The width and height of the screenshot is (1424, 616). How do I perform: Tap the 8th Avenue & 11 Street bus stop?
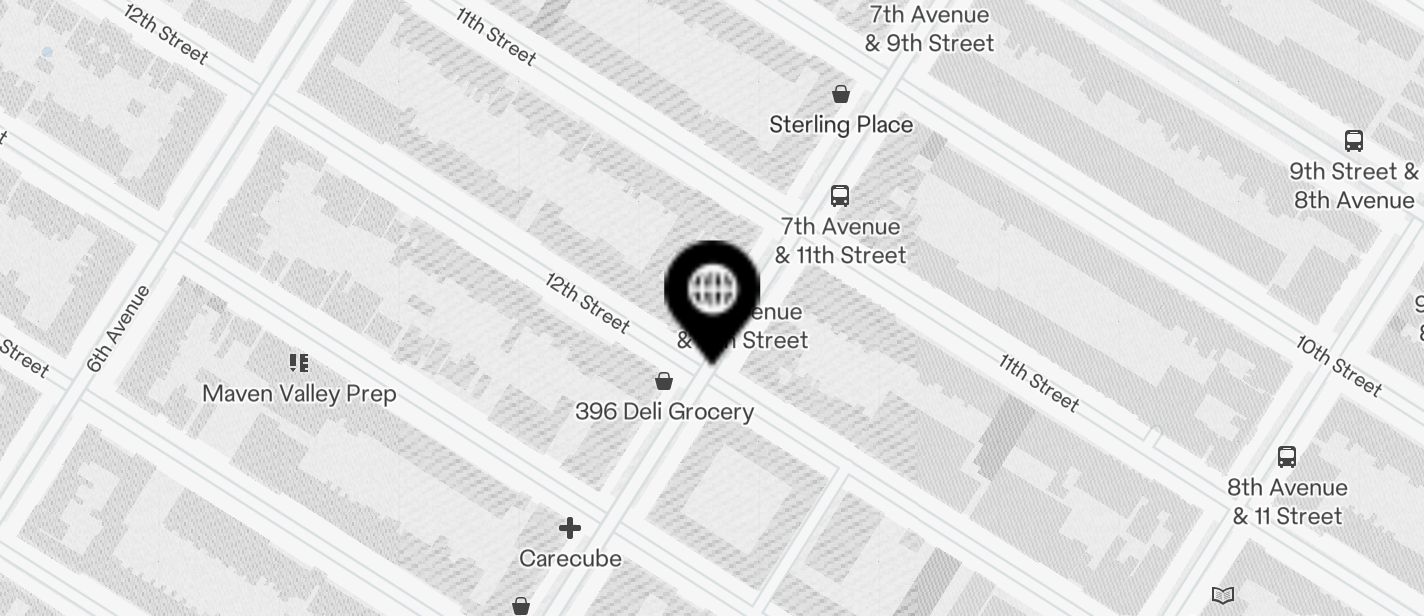point(1287,457)
